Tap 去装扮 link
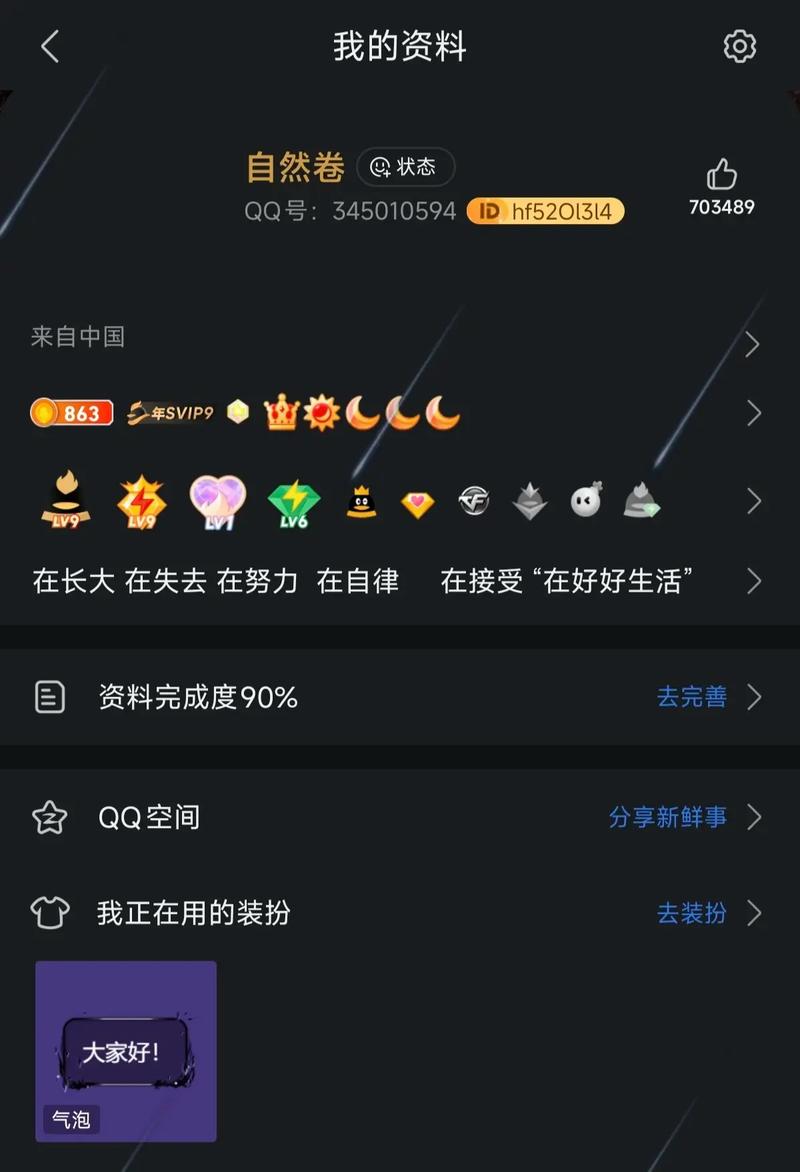Image resolution: width=800 pixels, height=1172 pixels. pos(692,913)
